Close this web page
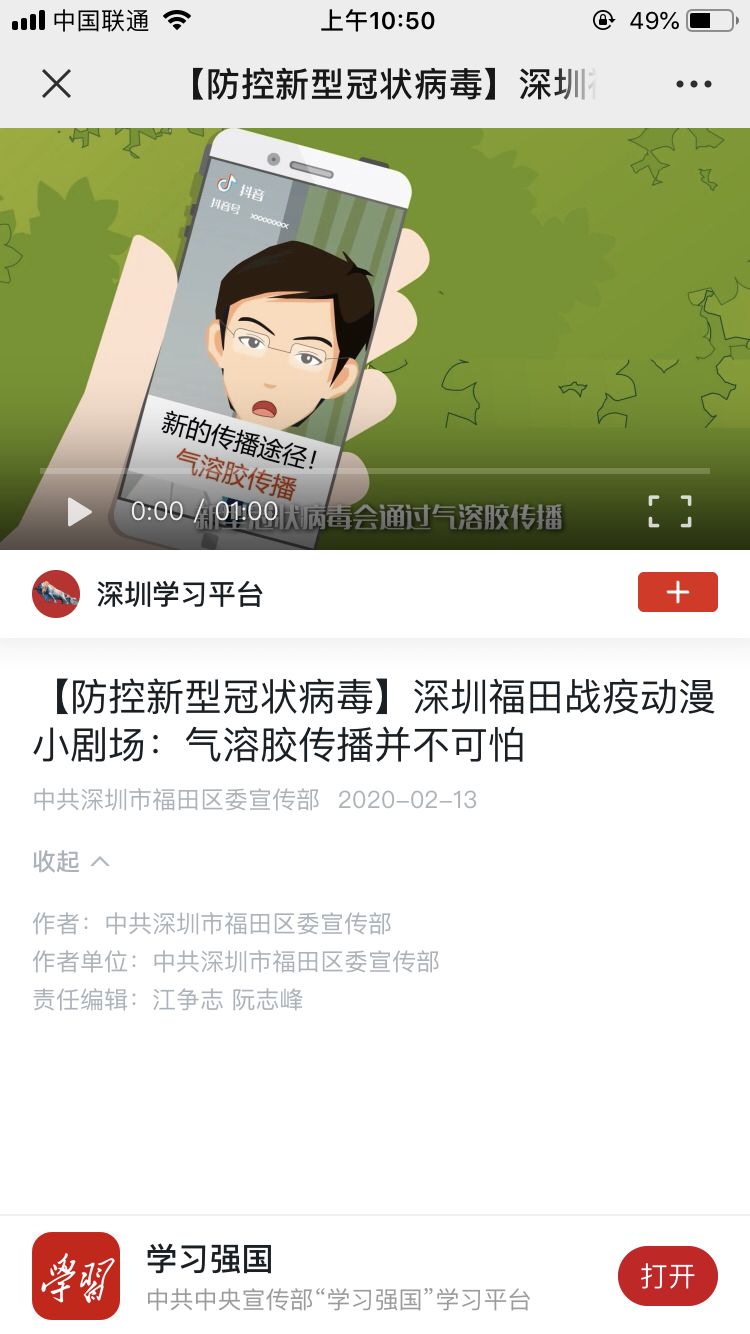The width and height of the screenshot is (750, 1334). point(56,84)
